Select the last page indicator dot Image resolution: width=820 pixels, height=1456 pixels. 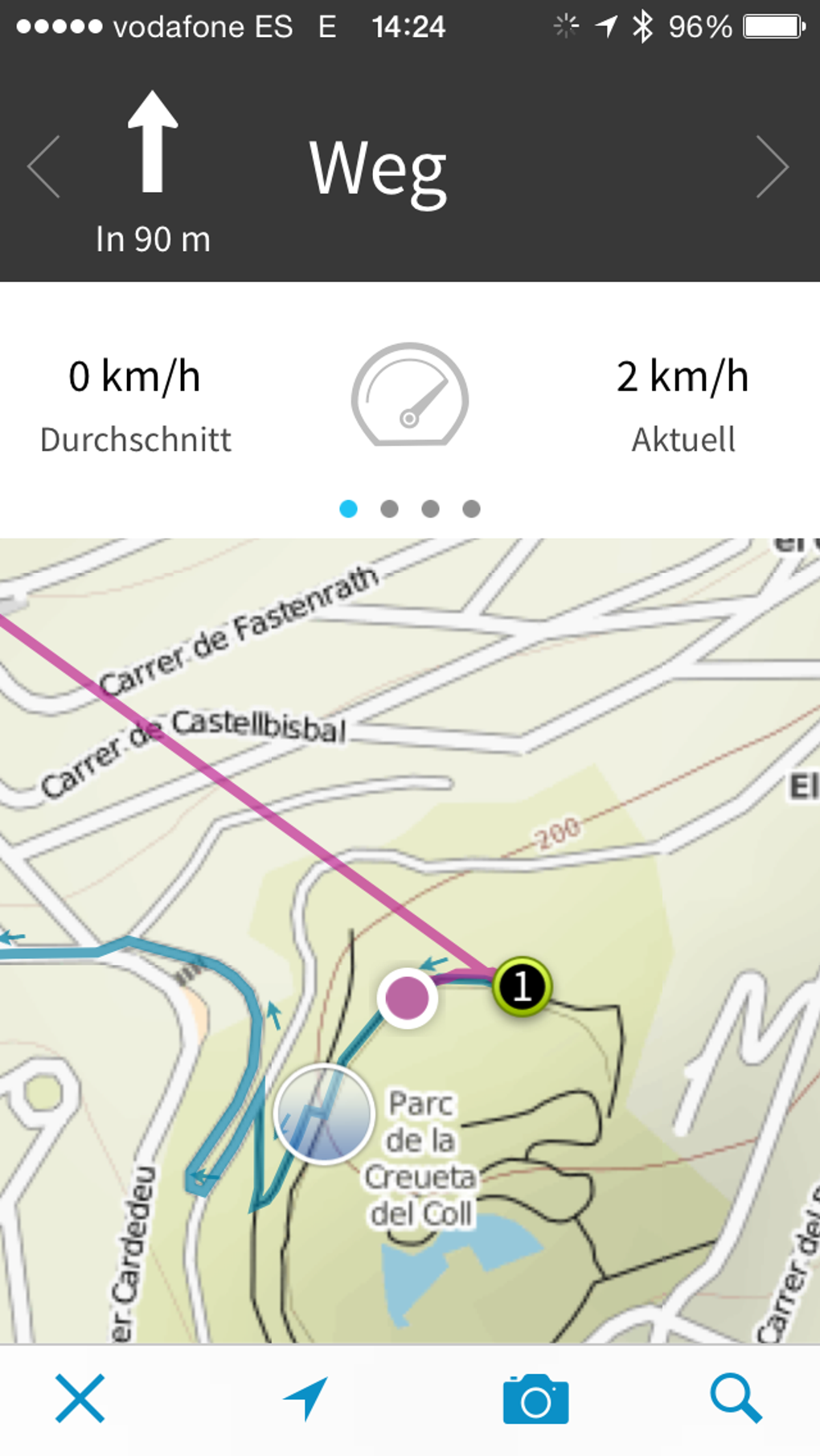point(471,508)
